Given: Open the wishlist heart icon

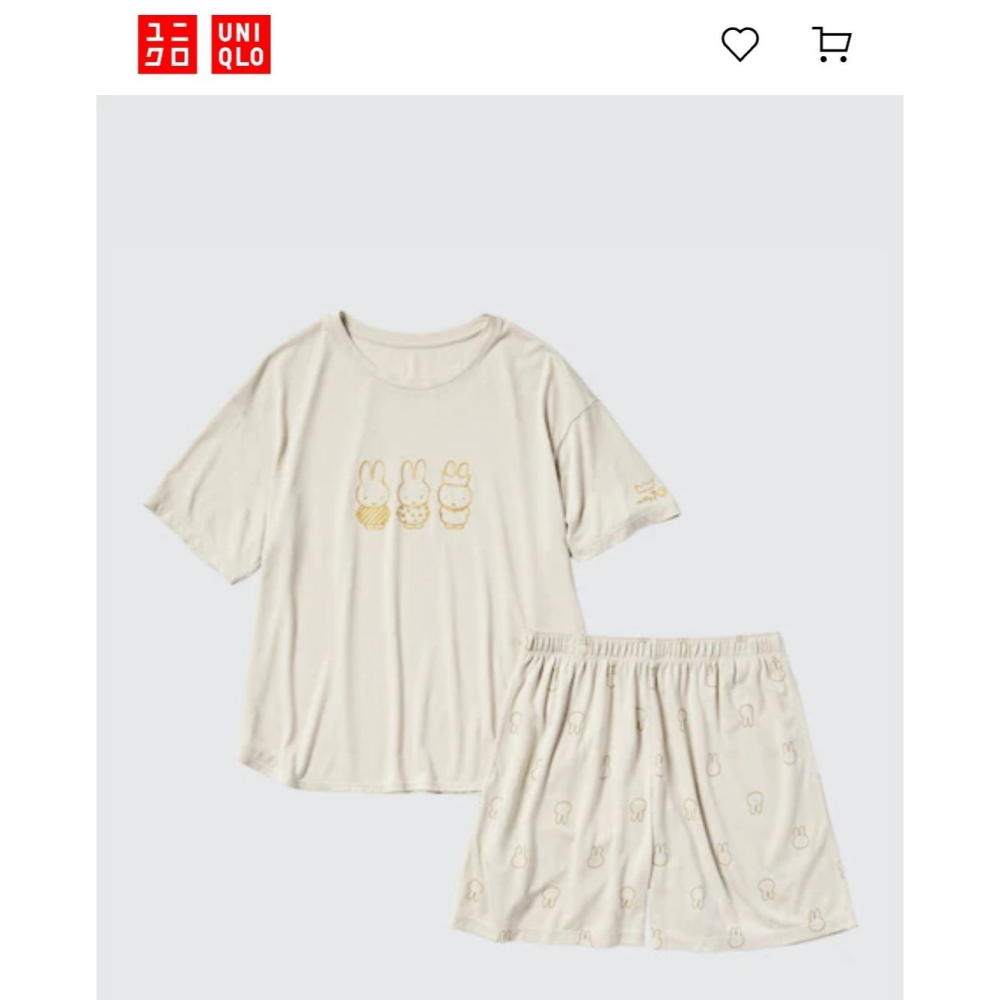Looking at the screenshot, I should tap(740, 44).
